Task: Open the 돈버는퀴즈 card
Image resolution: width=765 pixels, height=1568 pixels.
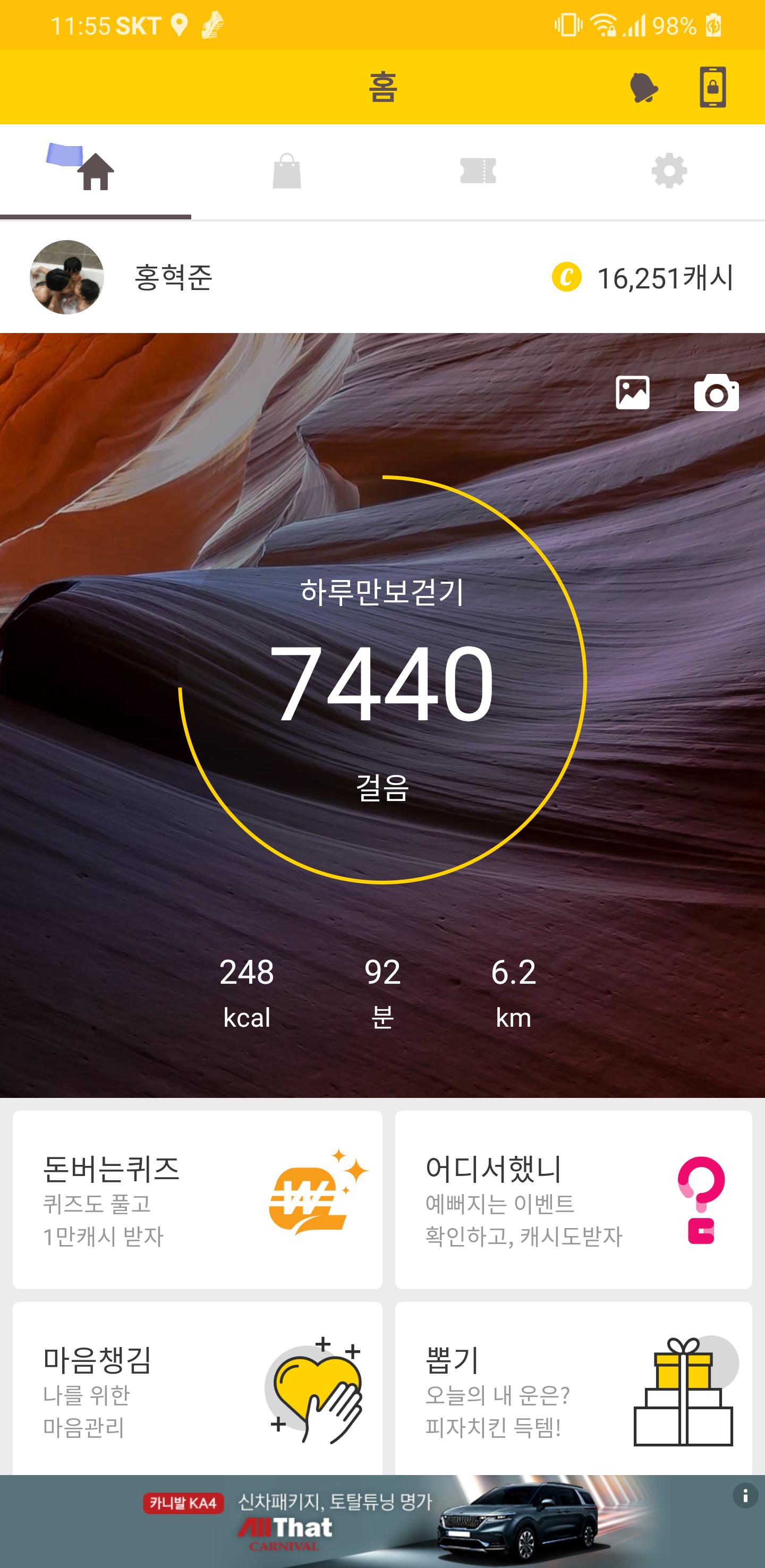Action: [197, 1199]
